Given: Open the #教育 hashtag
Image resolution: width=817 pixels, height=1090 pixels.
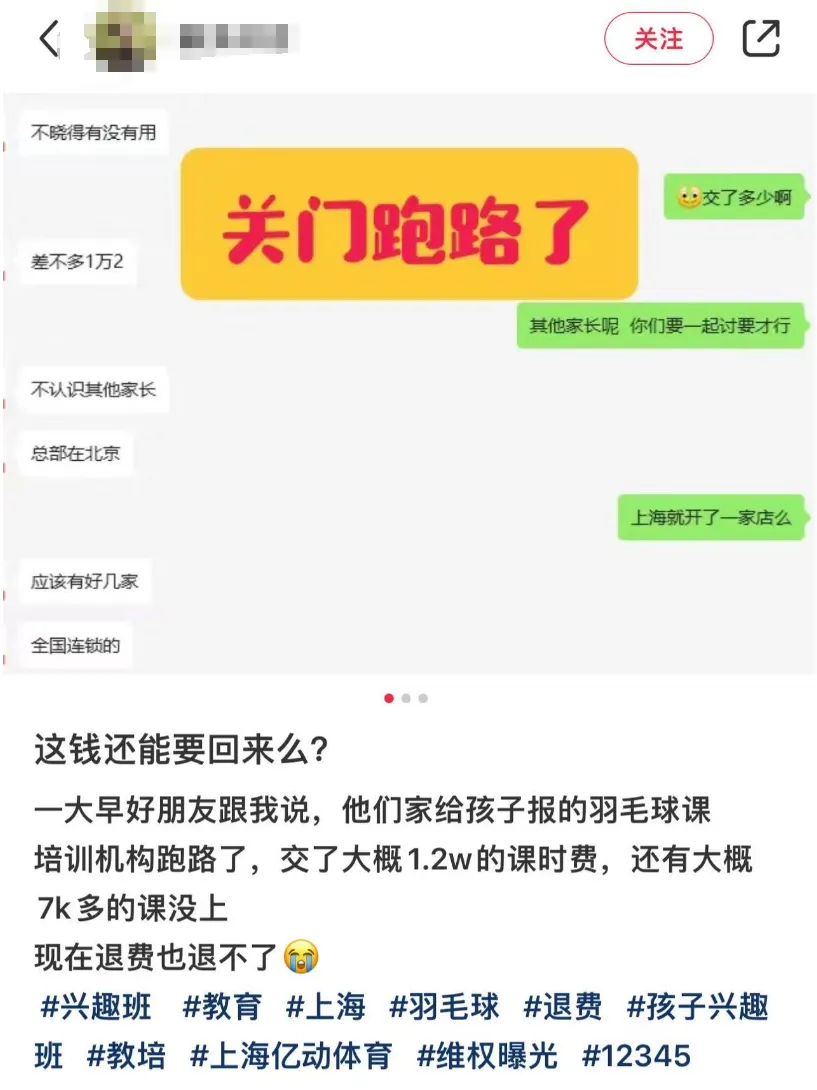Looking at the screenshot, I should click(221, 1007).
